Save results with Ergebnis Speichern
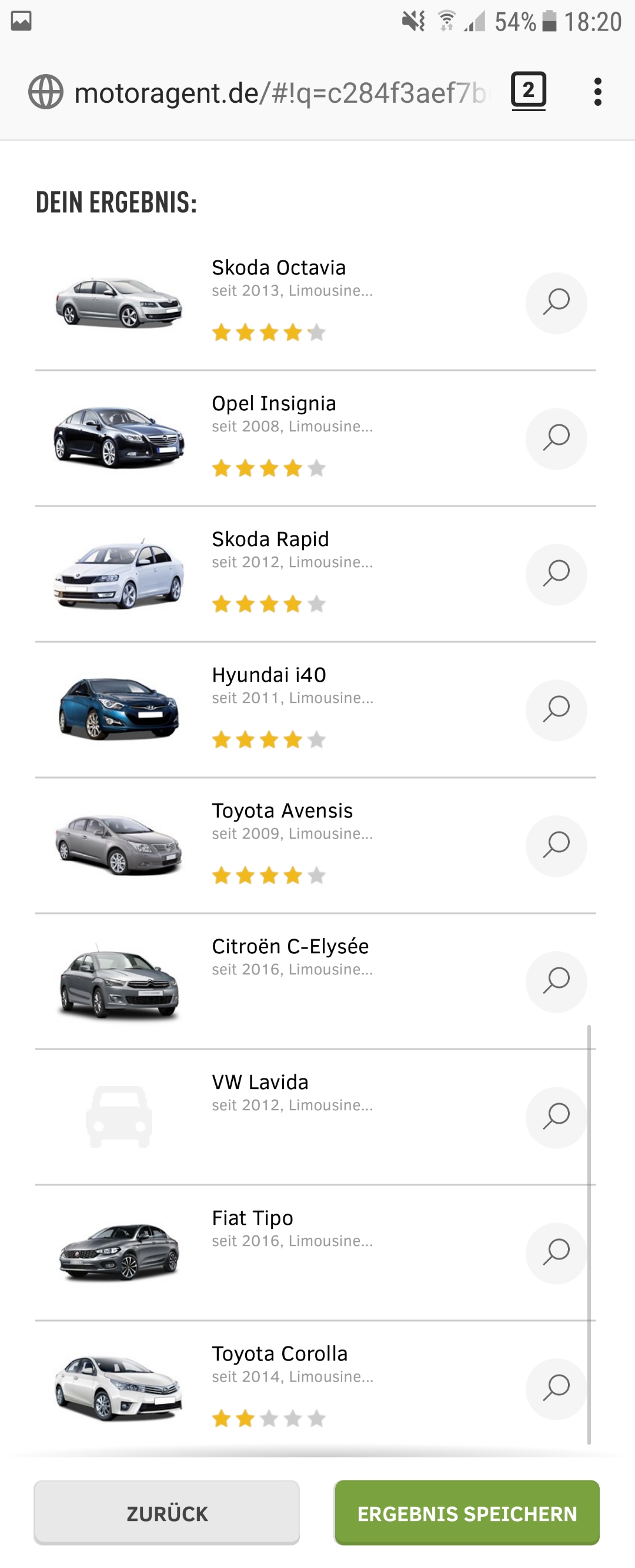635x1568 pixels. click(x=466, y=1513)
